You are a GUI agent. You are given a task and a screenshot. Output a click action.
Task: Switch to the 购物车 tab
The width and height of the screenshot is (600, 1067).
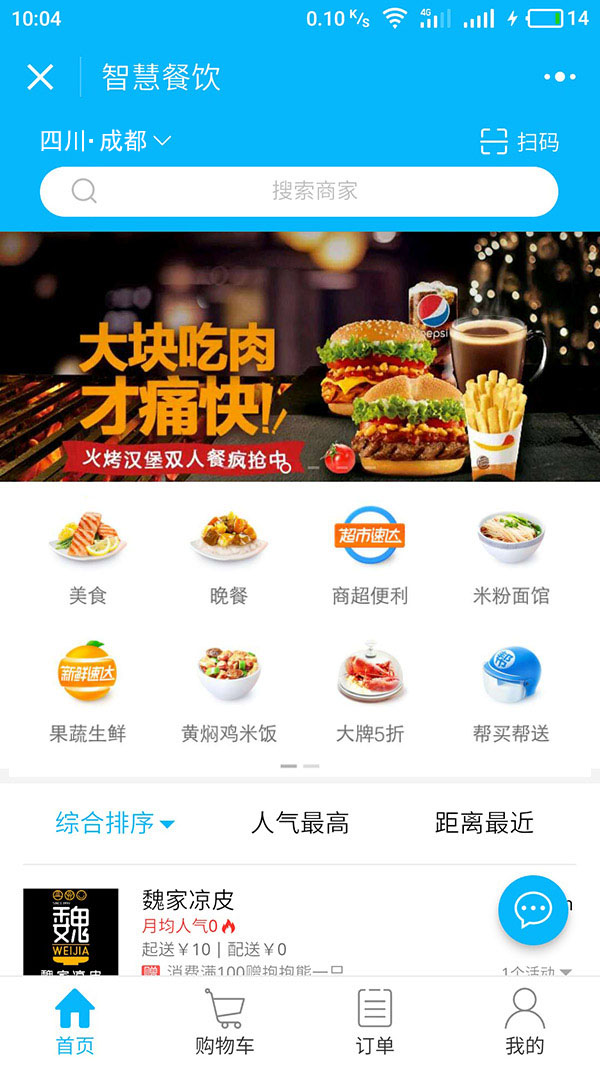click(x=224, y=1022)
